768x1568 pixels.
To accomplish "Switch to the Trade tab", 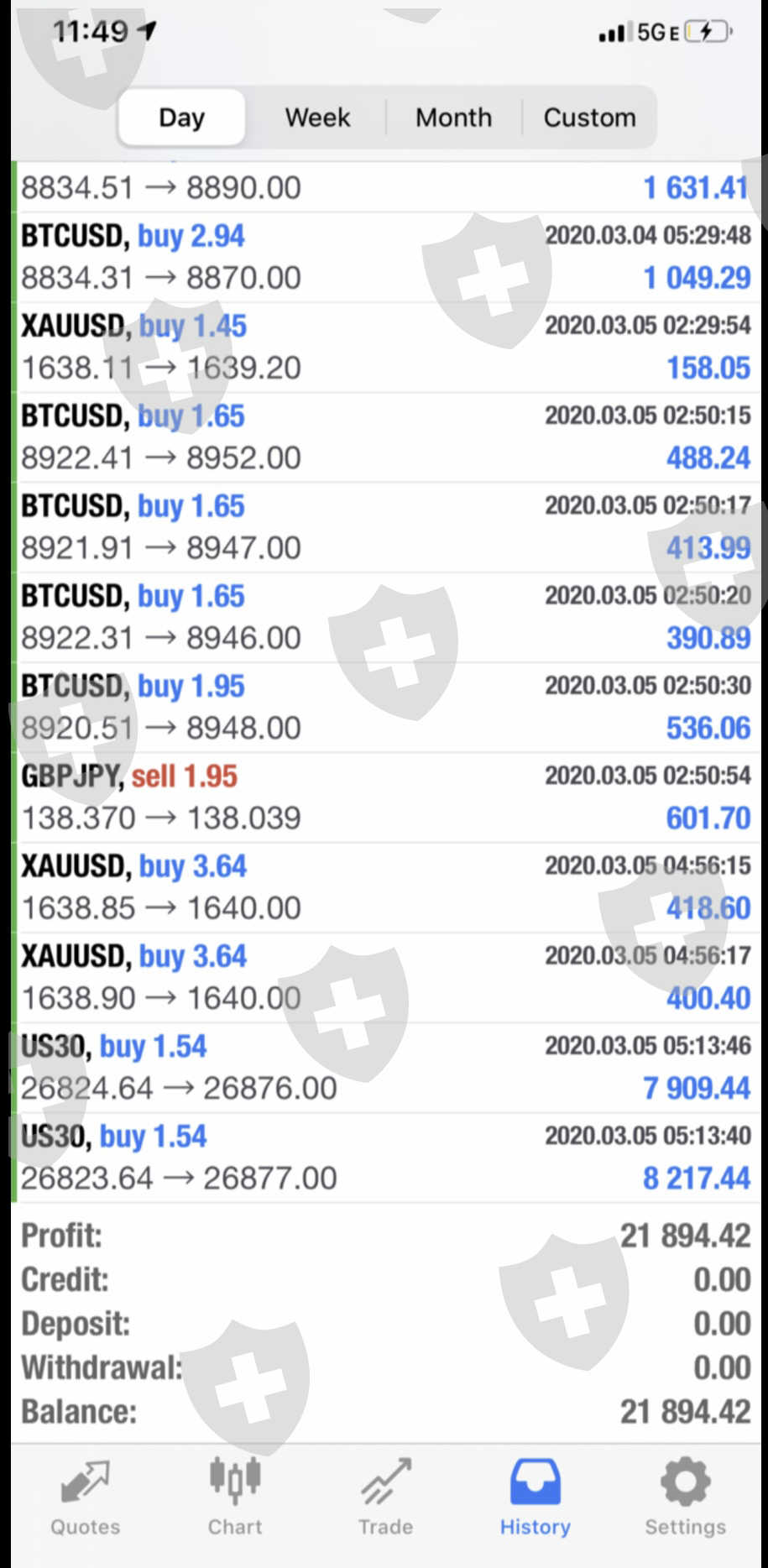I will pyautogui.click(x=385, y=1498).
